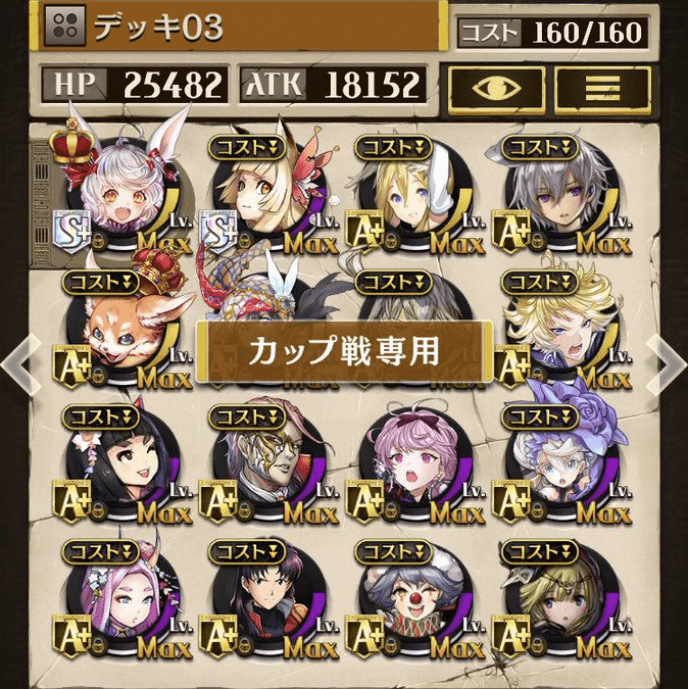Go to the next deck arrow
Screen dimensions: 688x689
click(x=667, y=361)
